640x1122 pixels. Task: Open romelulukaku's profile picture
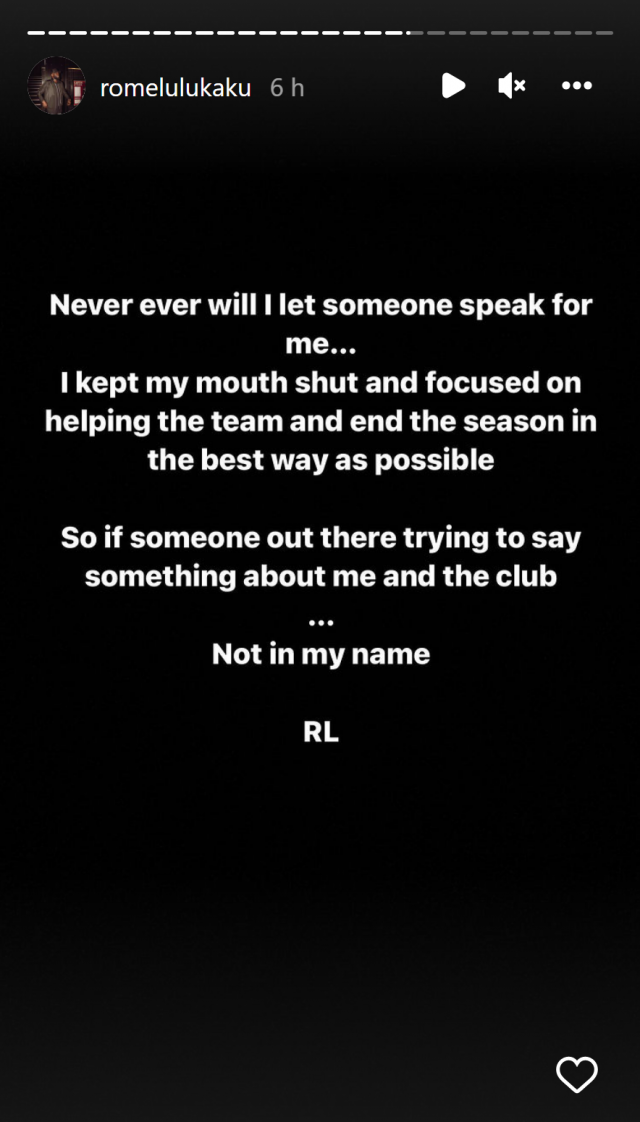coord(56,86)
